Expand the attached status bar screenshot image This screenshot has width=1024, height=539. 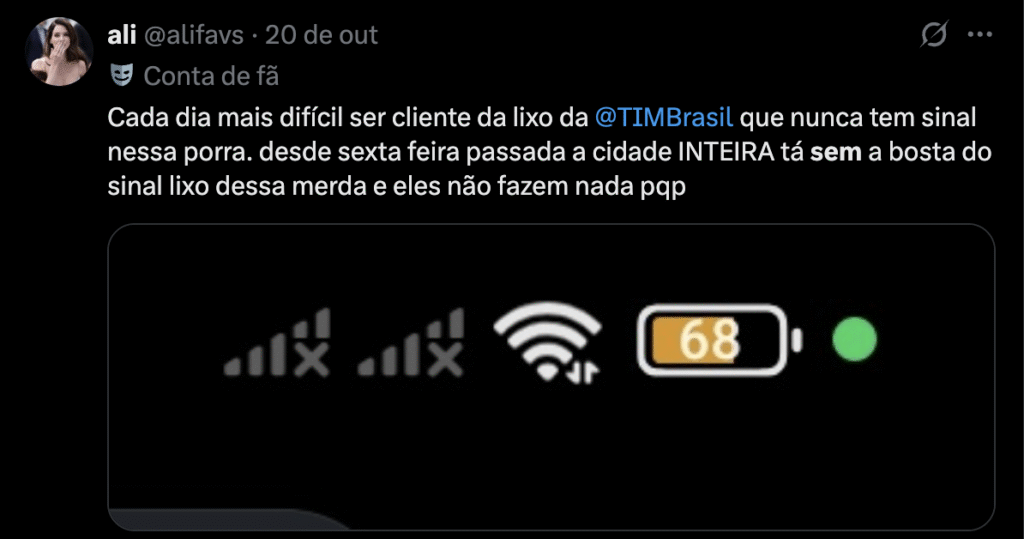(550, 375)
